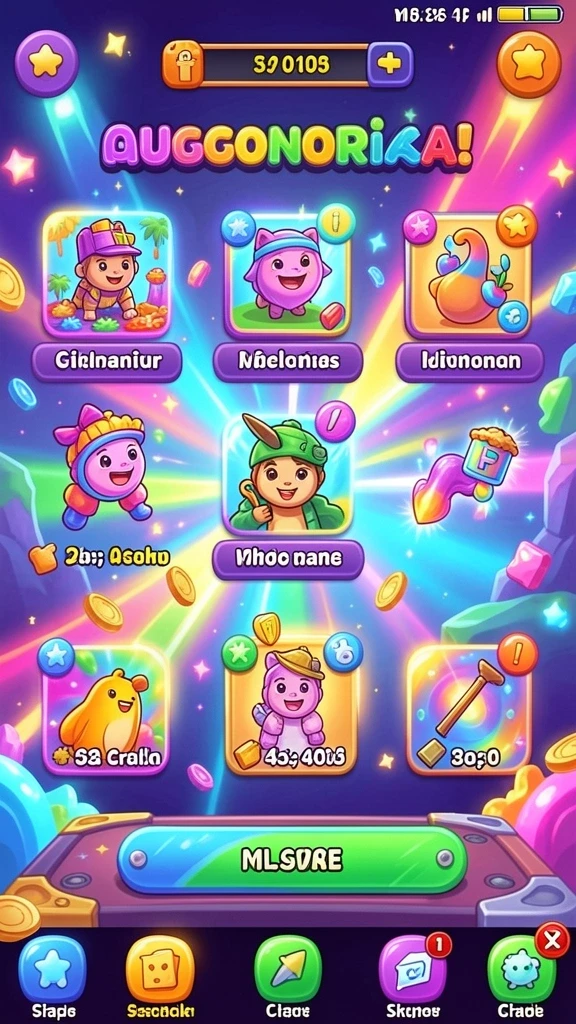Switch to the blue star tab

52,968
